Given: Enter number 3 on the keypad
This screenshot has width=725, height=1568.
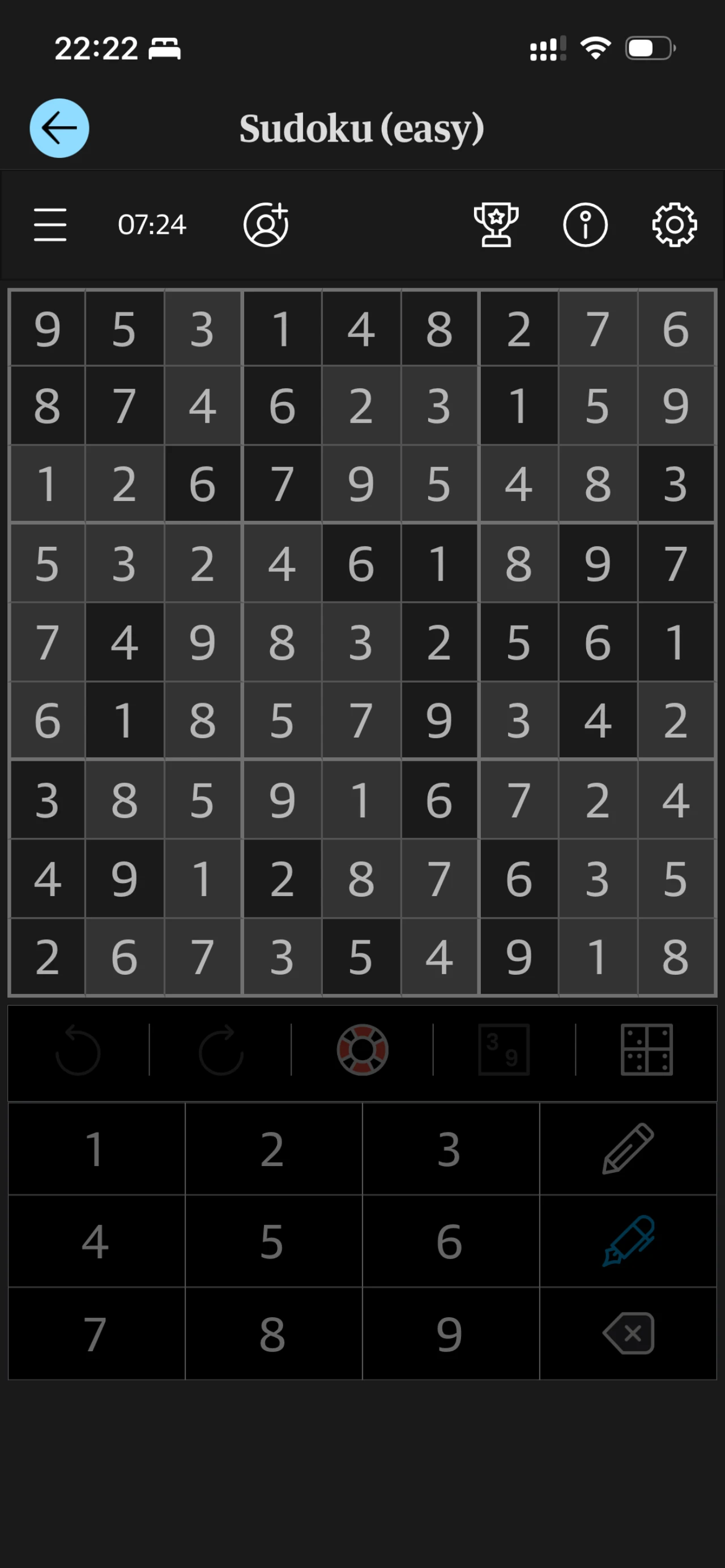Looking at the screenshot, I should pos(450,1149).
